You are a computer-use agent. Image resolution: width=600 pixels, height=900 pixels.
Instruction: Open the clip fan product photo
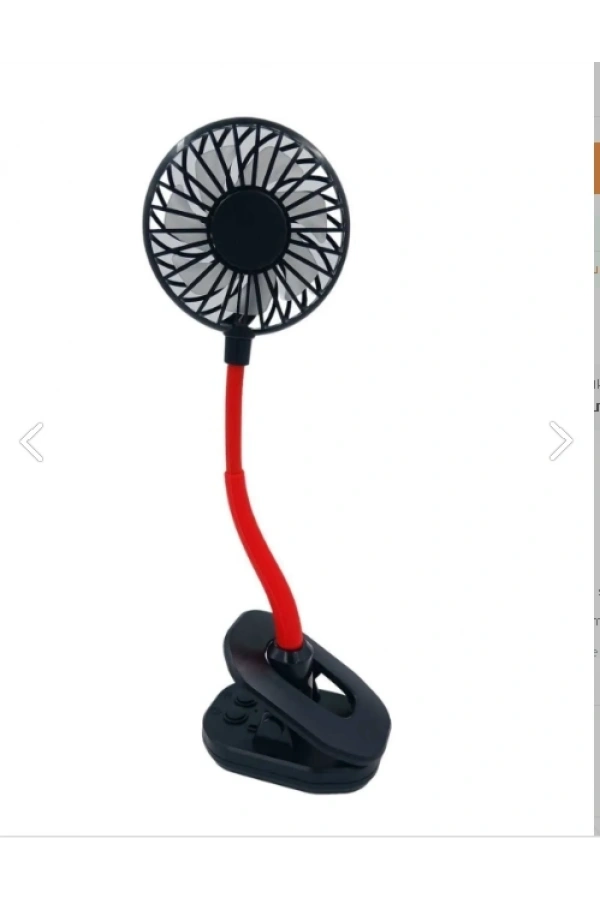tap(270, 450)
